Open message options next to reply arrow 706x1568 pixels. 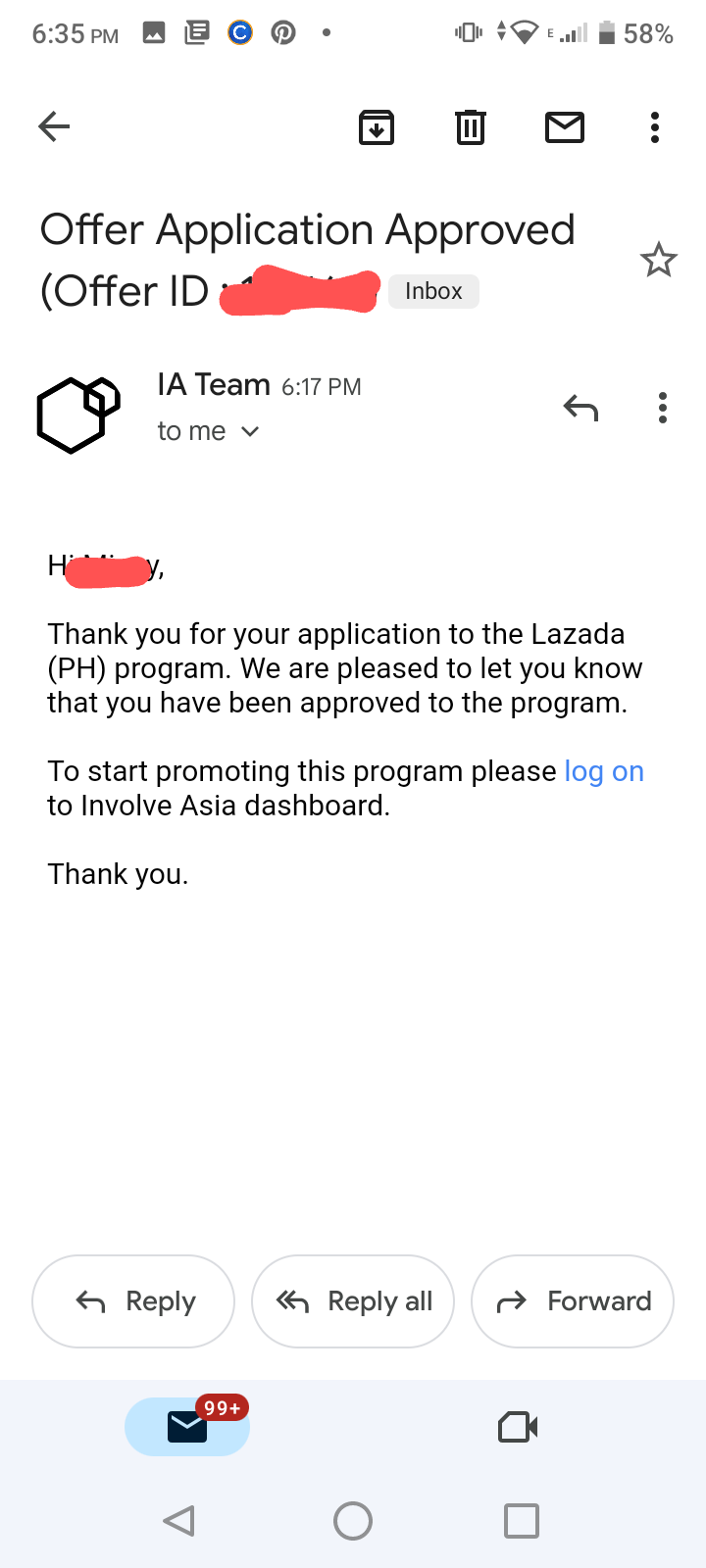tap(663, 408)
